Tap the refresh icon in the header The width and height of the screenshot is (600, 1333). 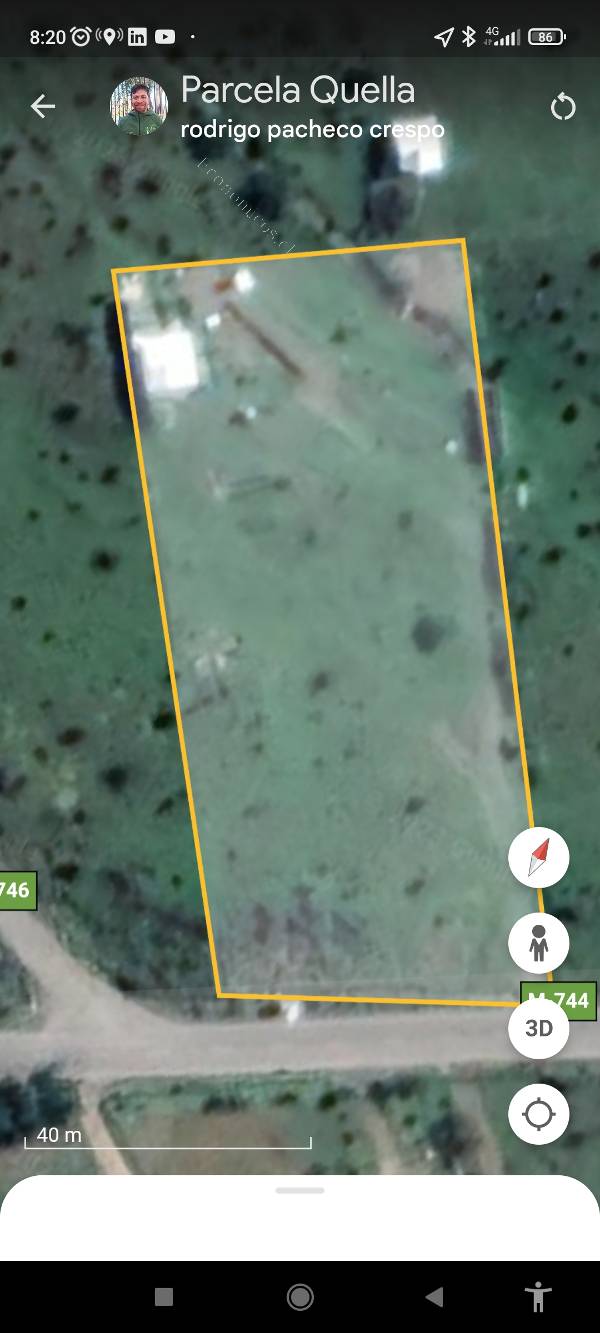point(563,107)
